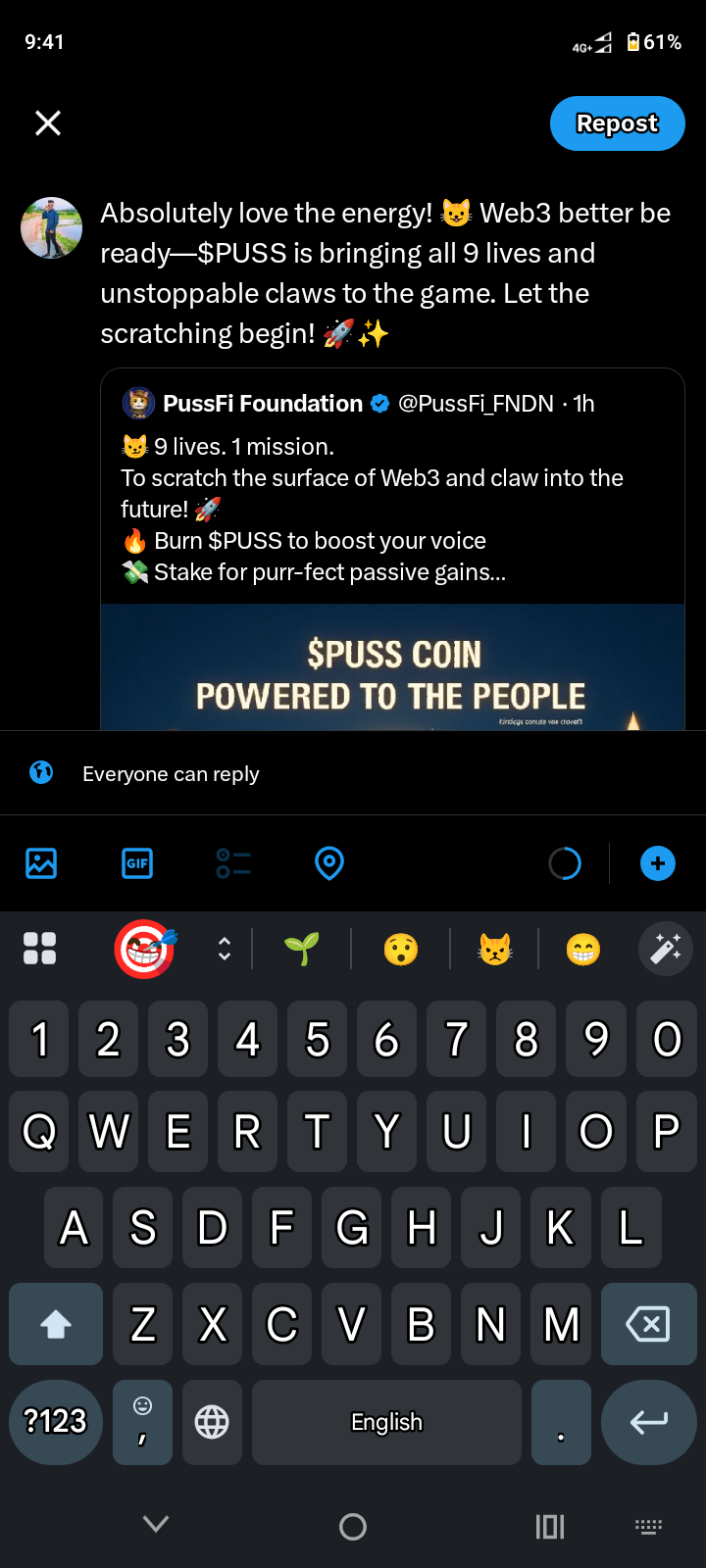Viewport: 706px width, 1568px height.
Task: Switch the keyboard to ?123 symbols
Action: 56,1422
